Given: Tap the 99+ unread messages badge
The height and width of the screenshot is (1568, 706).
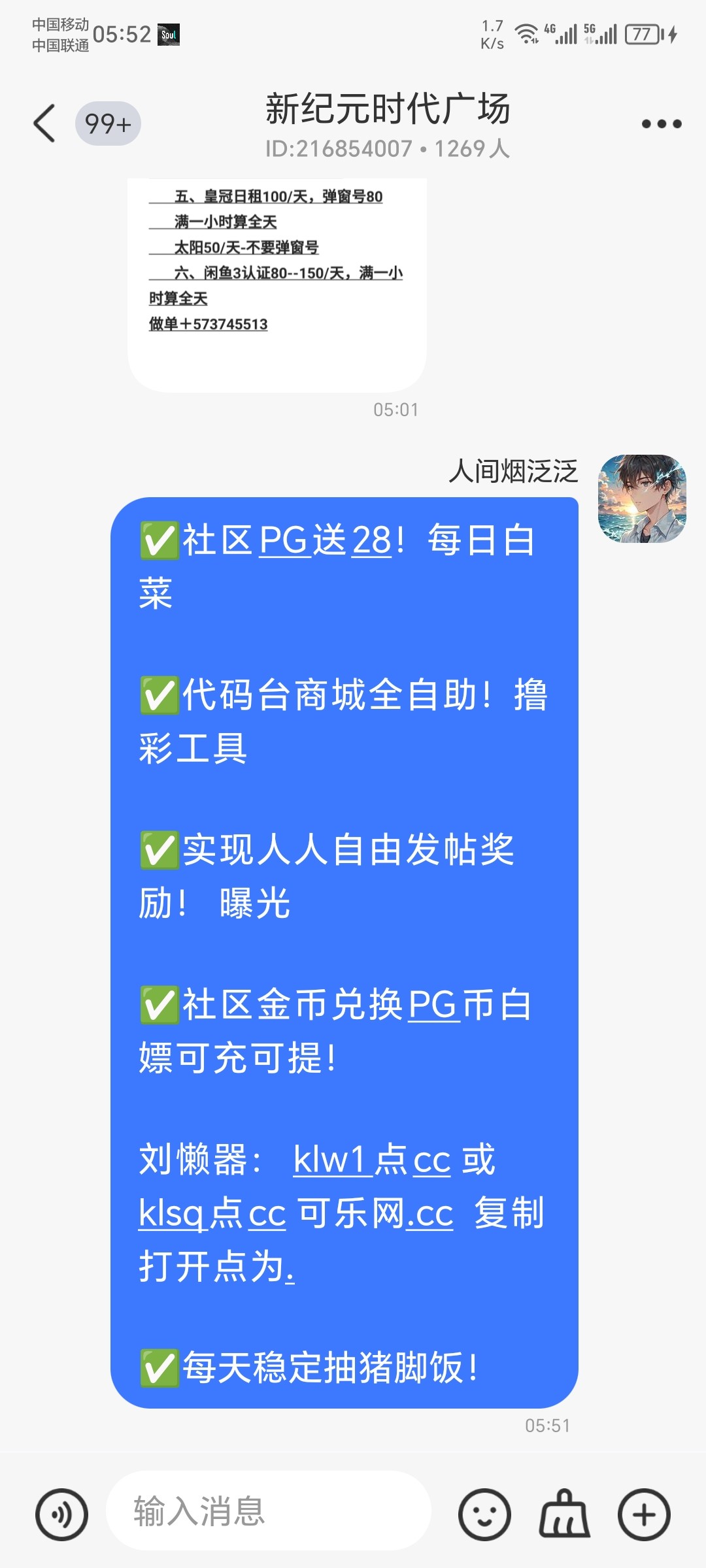Looking at the screenshot, I should tap(107, 124).
